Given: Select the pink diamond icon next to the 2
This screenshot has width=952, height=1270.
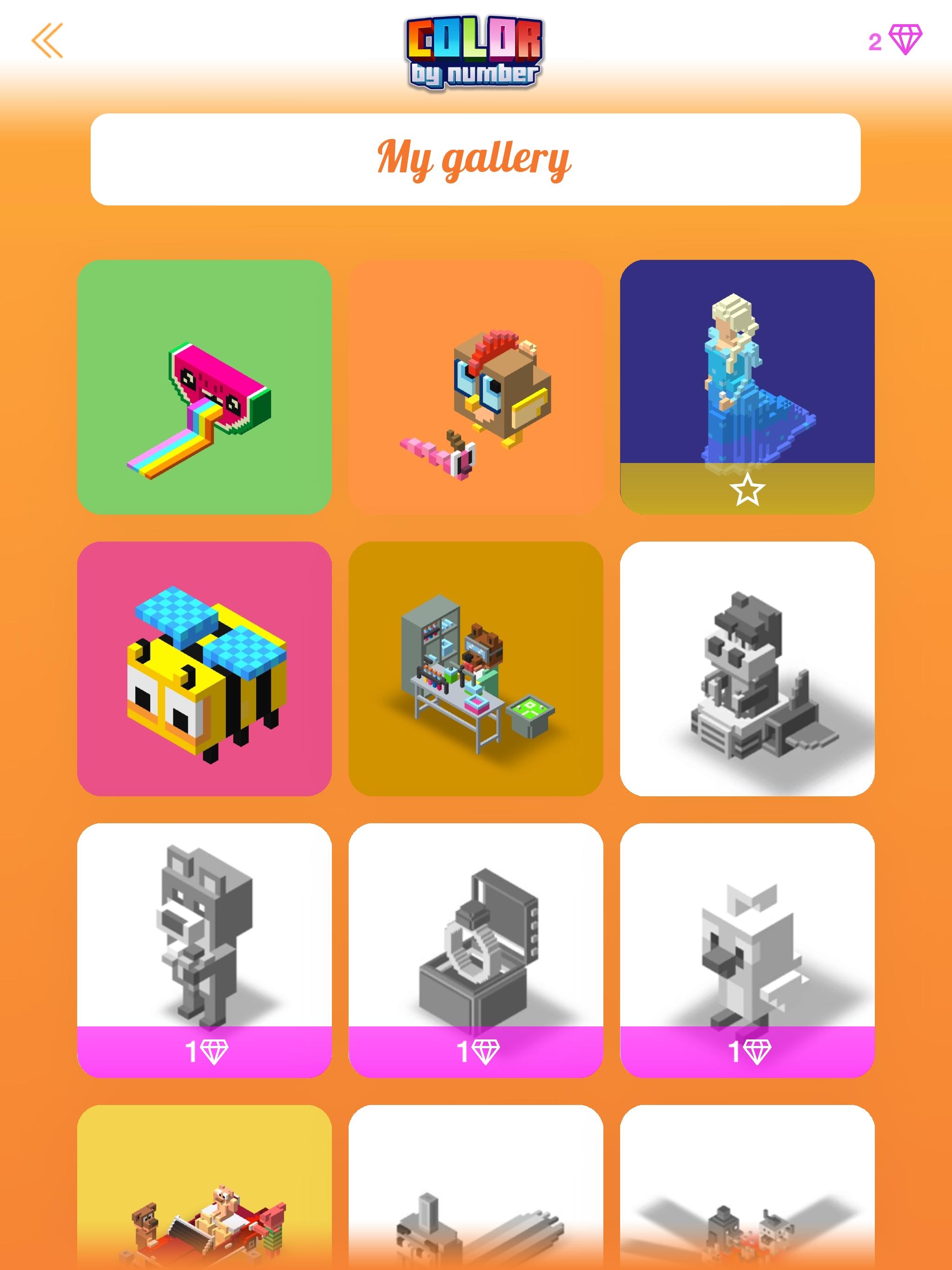Looking at the screenshot, I should tap(905, 39).
